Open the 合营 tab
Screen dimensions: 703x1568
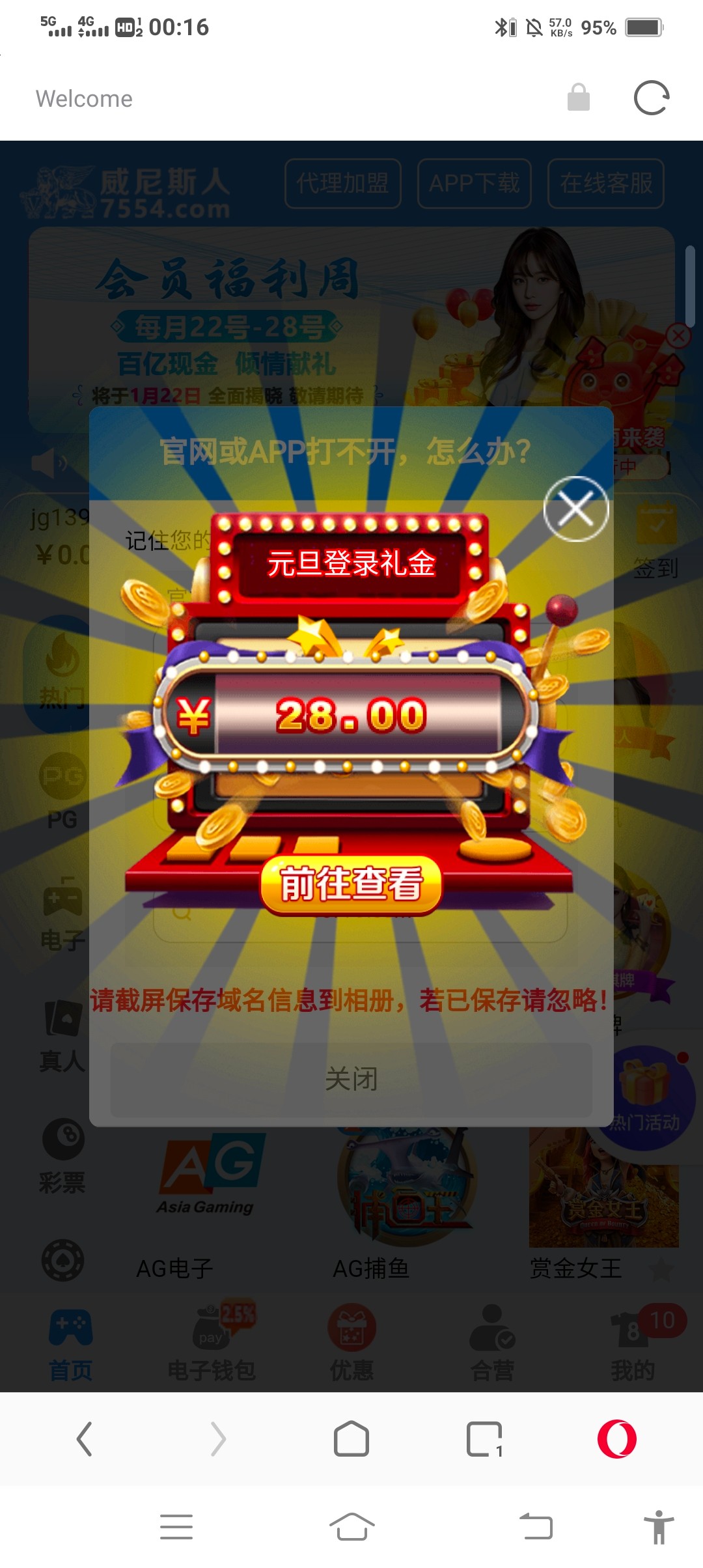492,1346
